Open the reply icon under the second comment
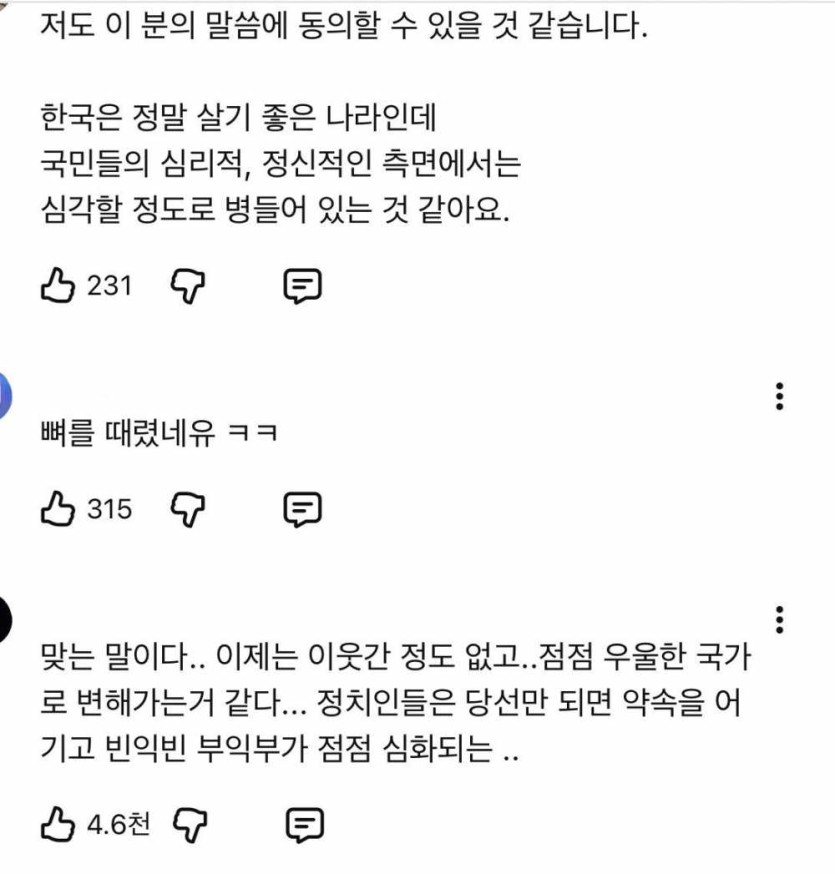 tap(302, 509)
